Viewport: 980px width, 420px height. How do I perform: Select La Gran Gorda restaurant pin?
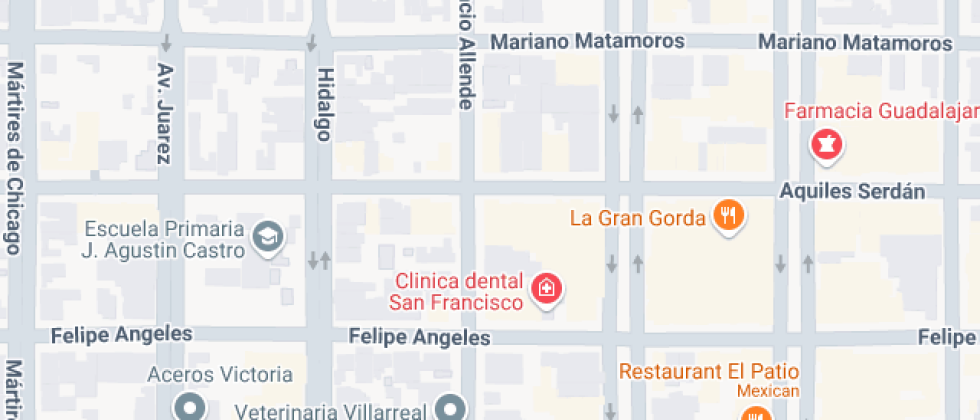pyautogui.click(x=730, y=216)
